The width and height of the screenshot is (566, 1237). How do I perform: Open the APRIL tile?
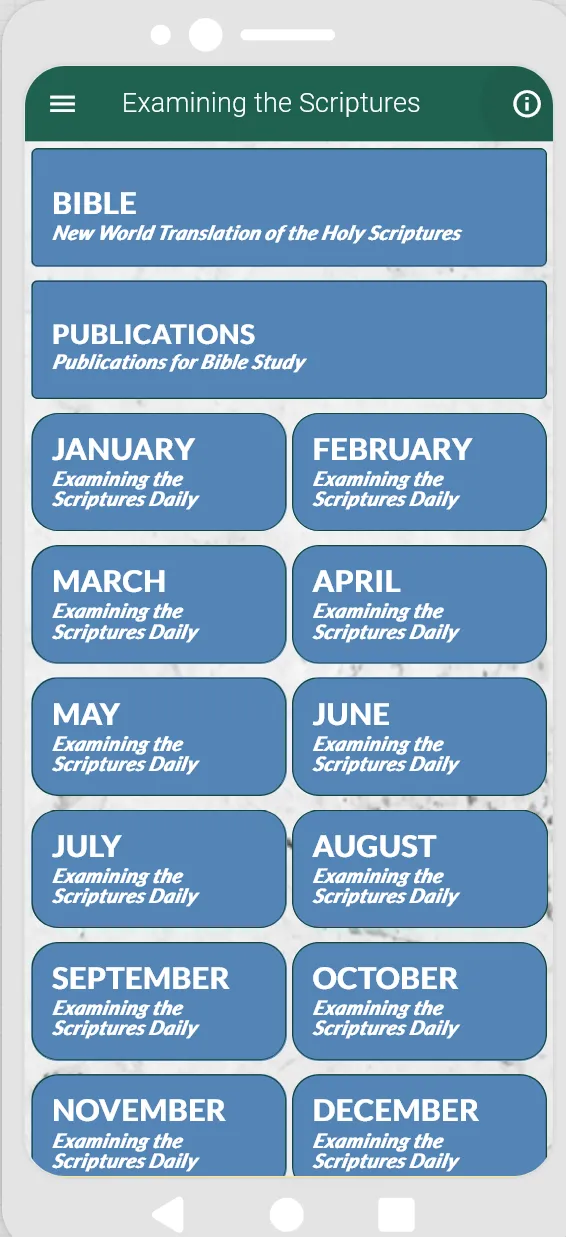(419, 604)
